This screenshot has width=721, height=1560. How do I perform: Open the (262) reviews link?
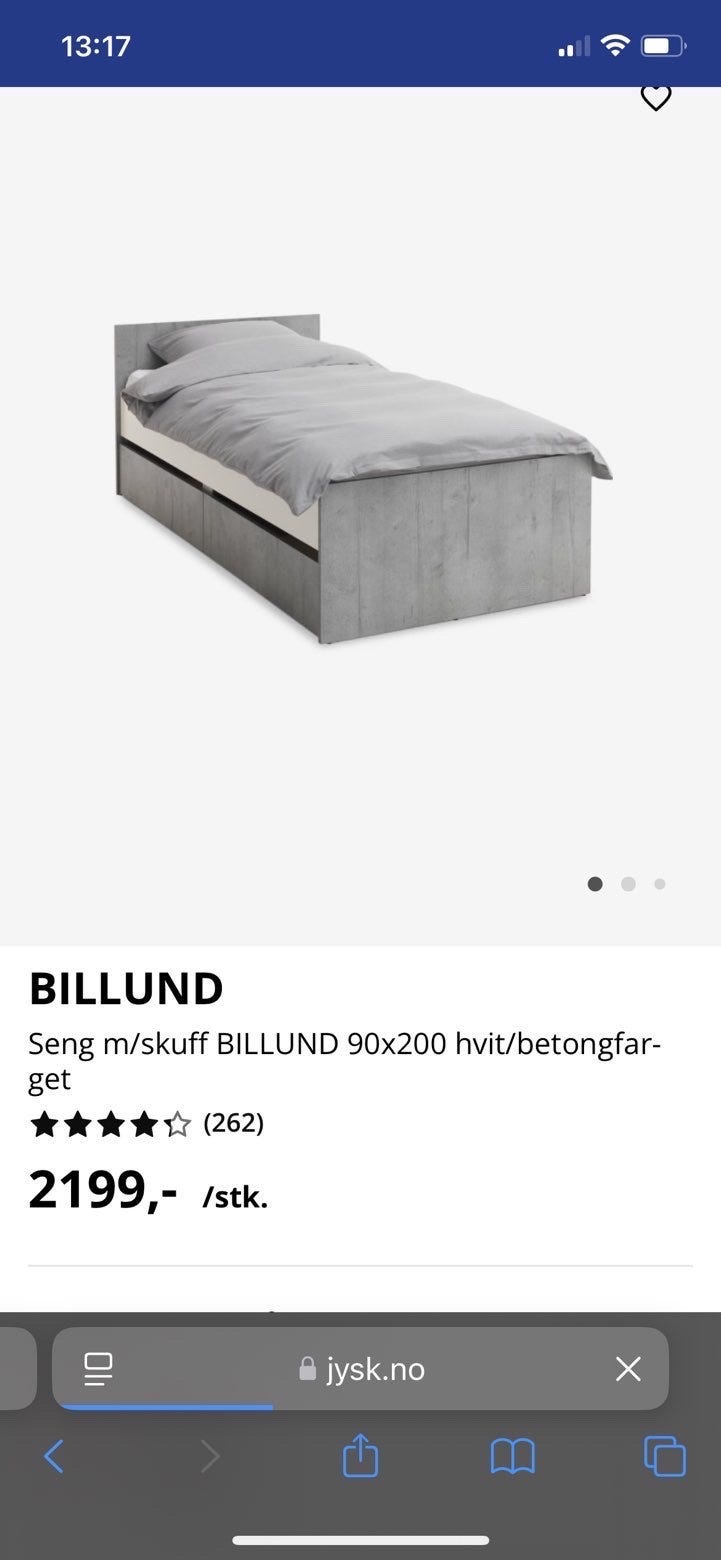point(233,1124)
